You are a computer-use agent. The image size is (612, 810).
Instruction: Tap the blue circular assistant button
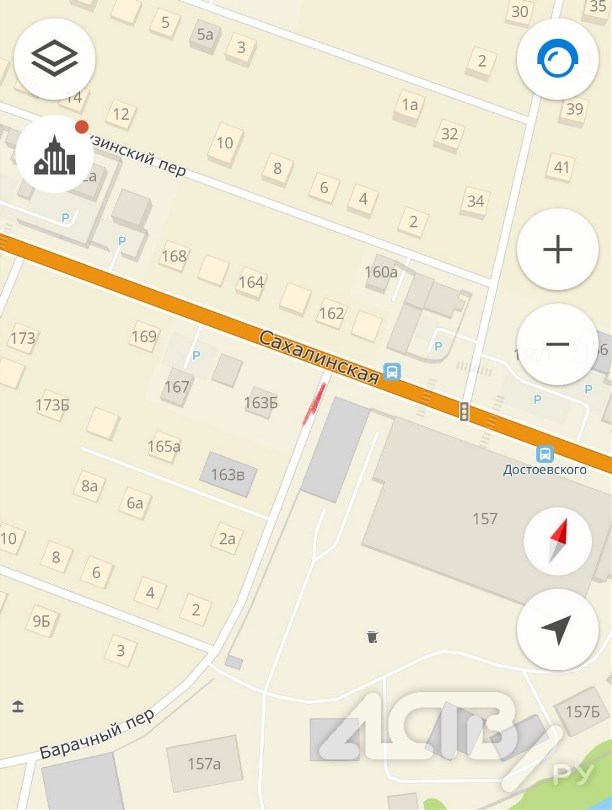pyautogui.click(x=557, y=60)
